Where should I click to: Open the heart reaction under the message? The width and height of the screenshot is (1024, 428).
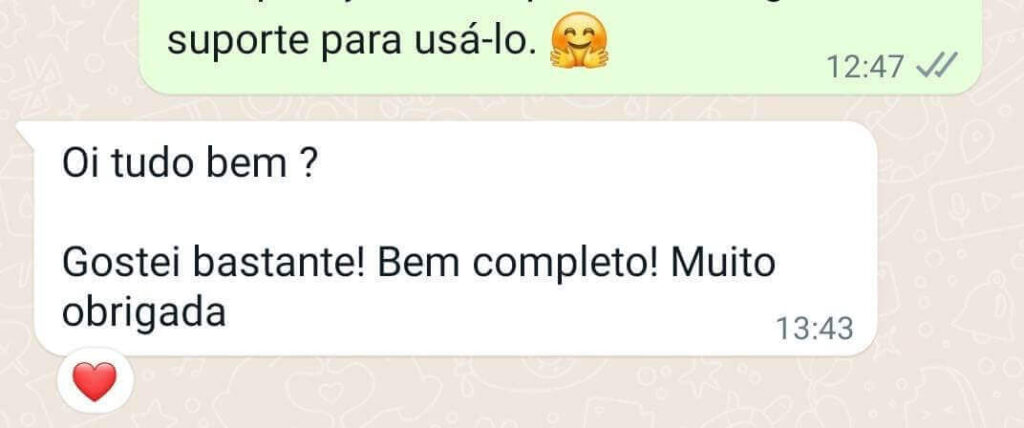pos(95,381)
